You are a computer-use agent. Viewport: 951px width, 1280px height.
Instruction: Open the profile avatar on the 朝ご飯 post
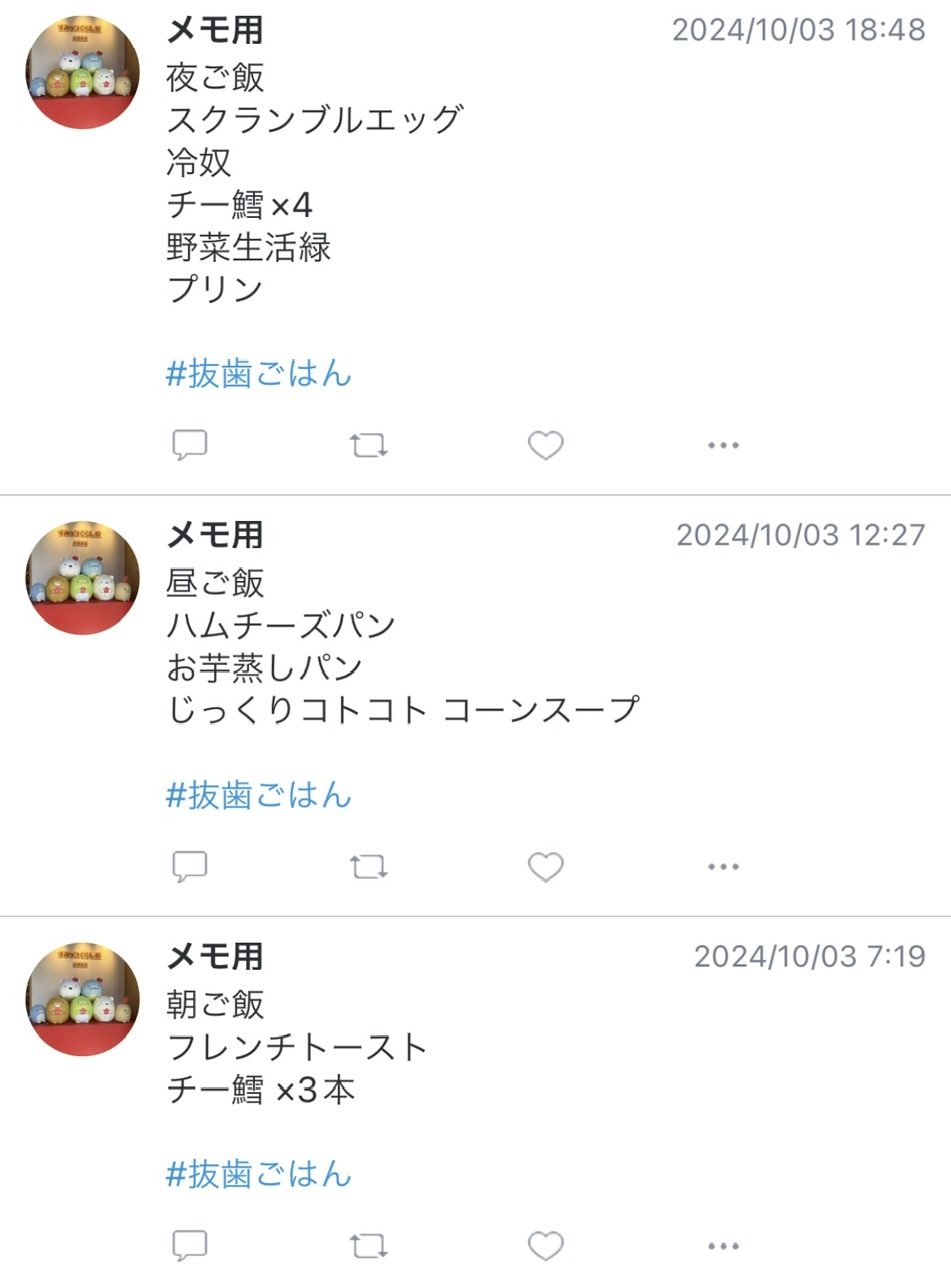82,999
